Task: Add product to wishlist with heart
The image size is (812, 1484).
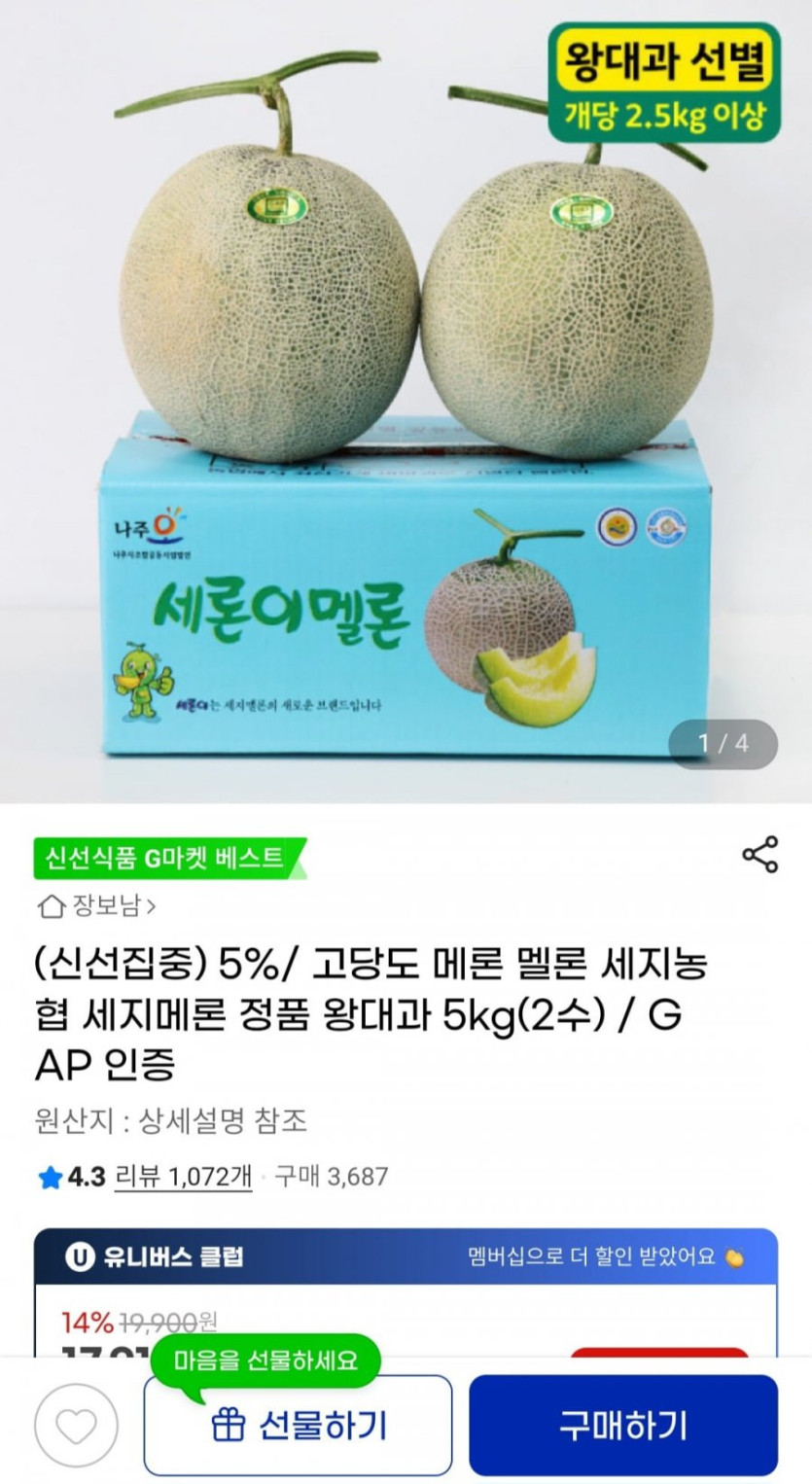Action: [76, 1426]
